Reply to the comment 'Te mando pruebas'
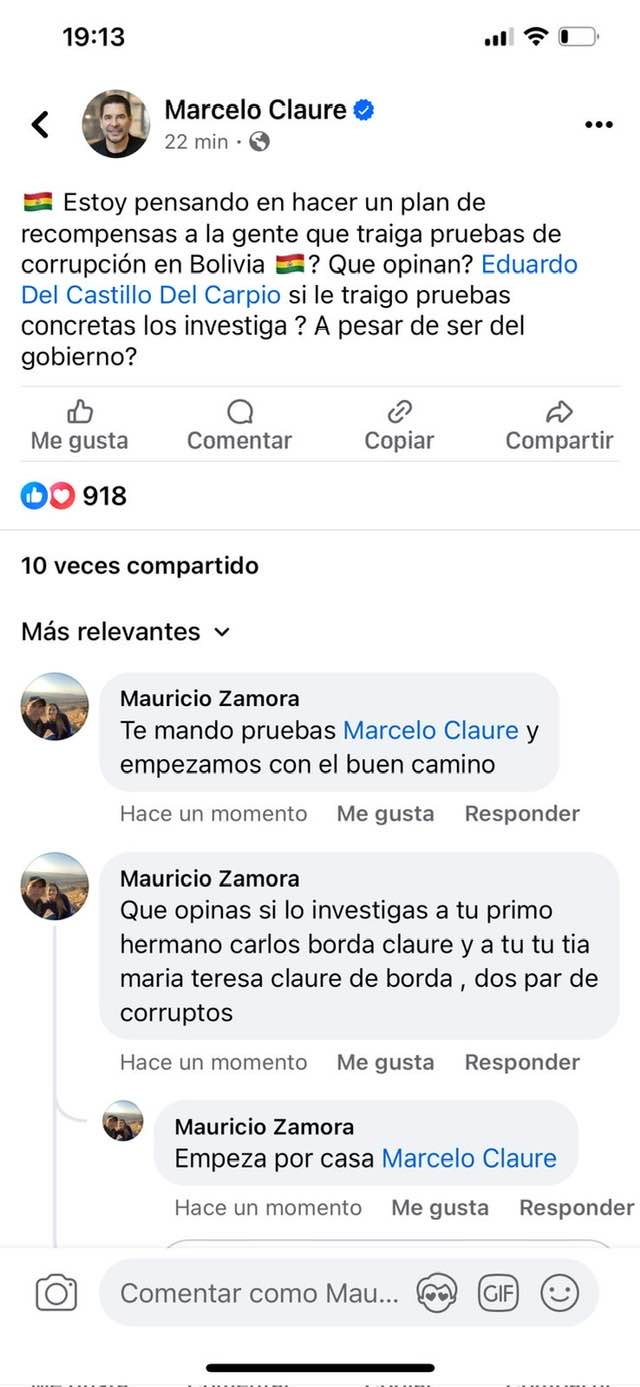 [x=522, y=814]
